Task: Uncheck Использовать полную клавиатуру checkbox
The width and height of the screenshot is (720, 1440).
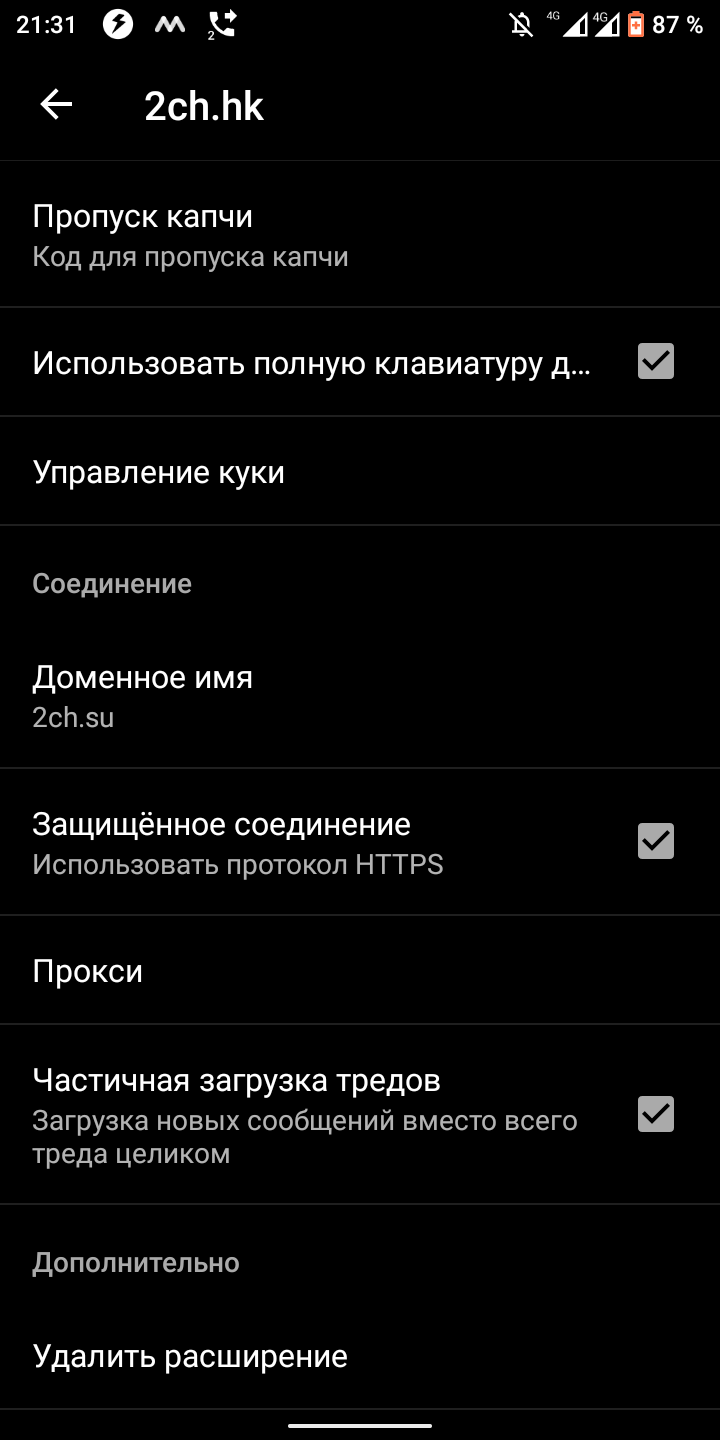Action: click(656, 361)
